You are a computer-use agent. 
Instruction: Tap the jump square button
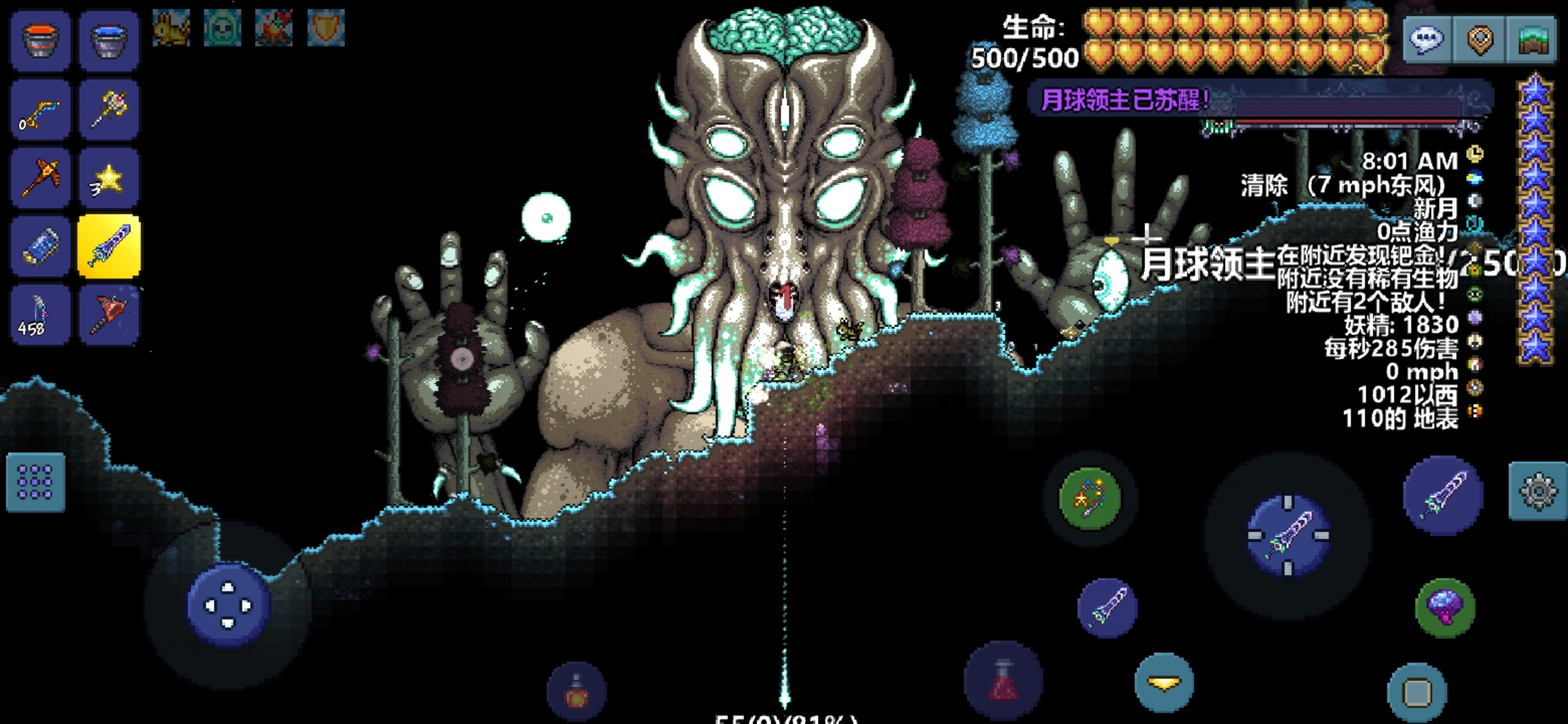coord(1417,692)
